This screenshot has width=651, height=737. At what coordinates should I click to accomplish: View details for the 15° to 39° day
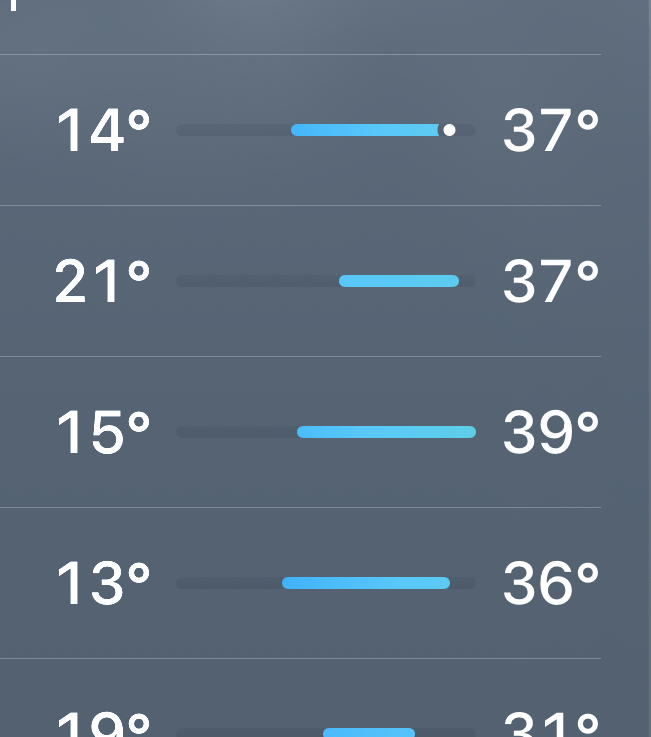[325, 432]
